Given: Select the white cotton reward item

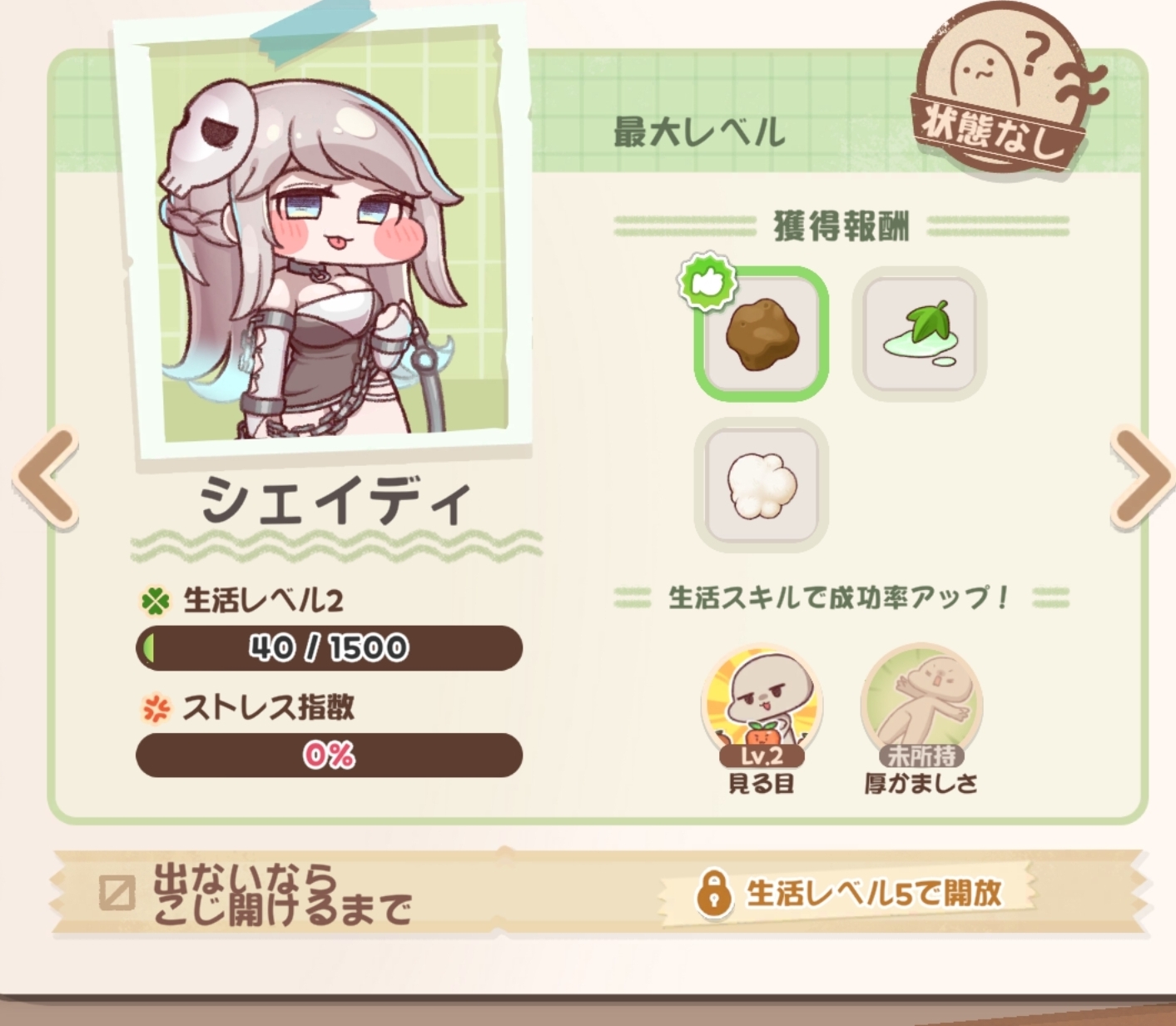Looking at the screenshot, I should tap(761, 485).
